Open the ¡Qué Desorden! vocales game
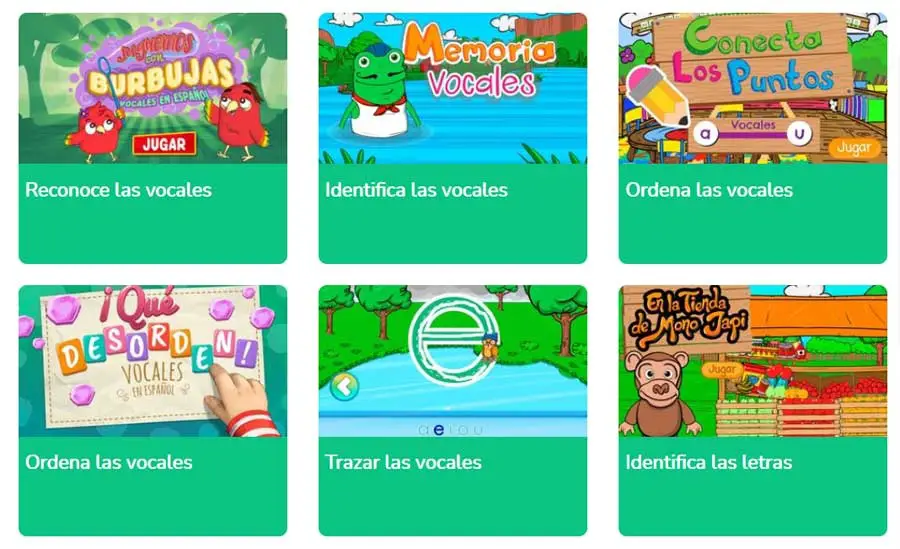 (x=152, y=410)
